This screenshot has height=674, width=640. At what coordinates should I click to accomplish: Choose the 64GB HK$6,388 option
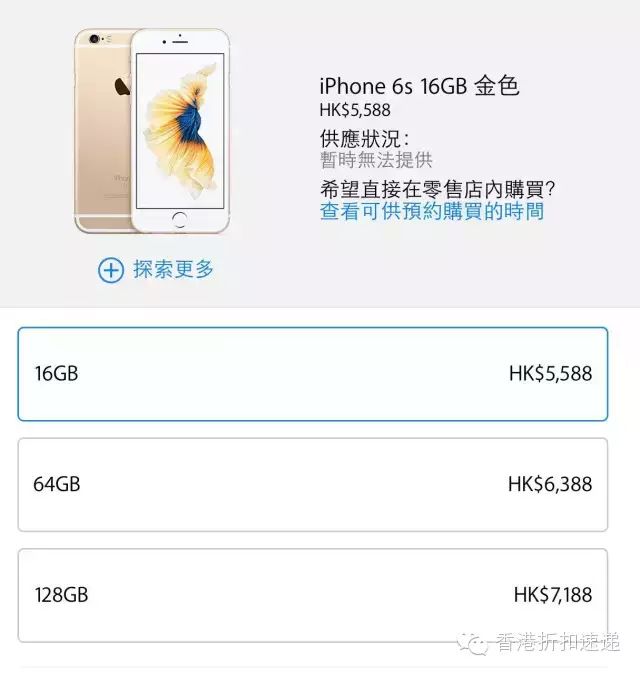point(312,484)
